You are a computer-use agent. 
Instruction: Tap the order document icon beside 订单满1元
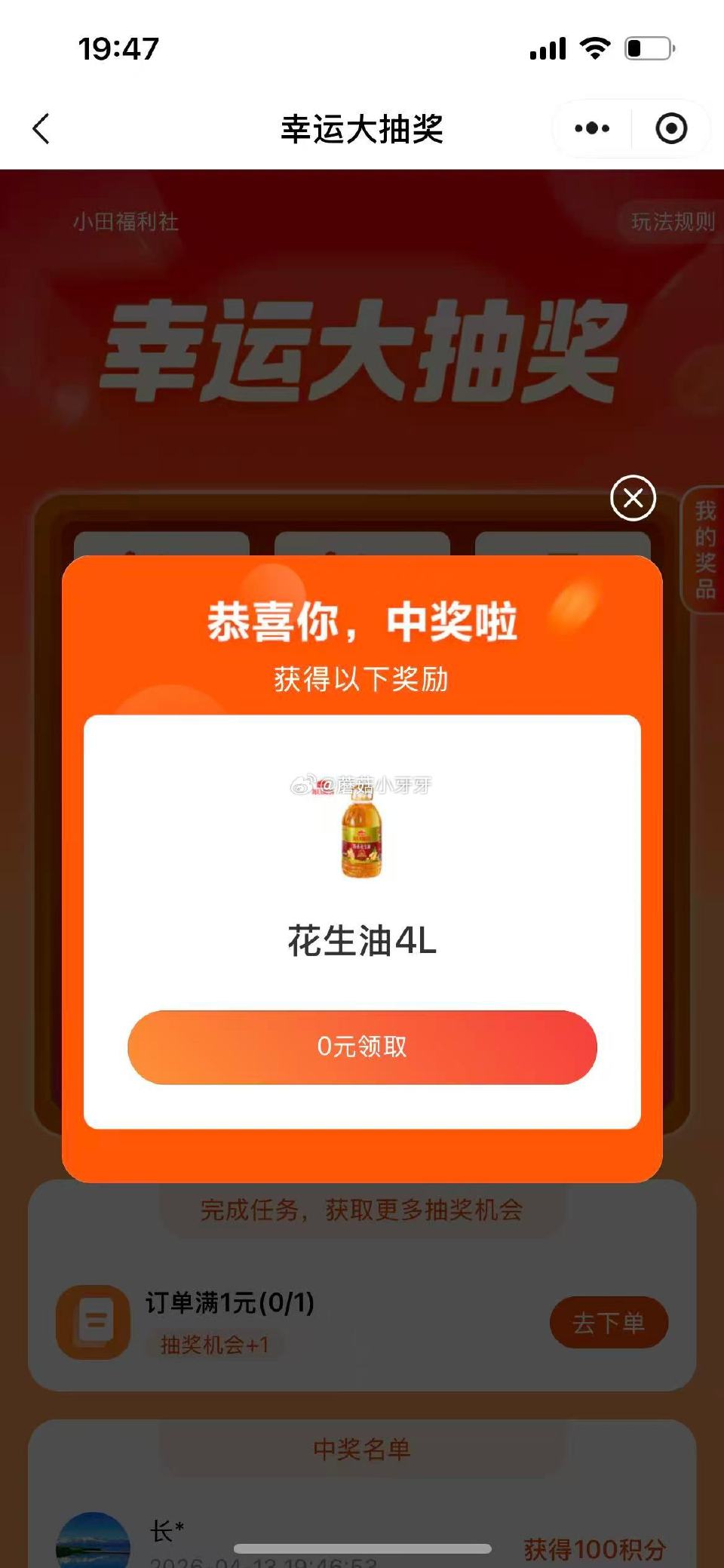tap(94, 1323)
